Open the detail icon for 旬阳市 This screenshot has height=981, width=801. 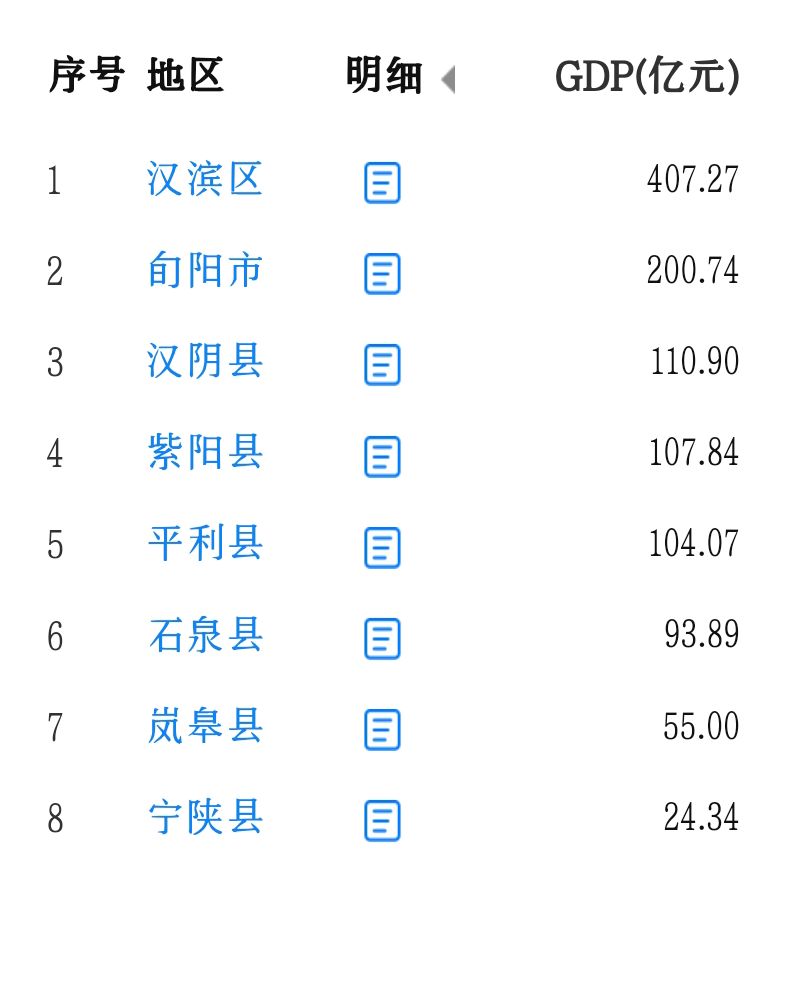pos(382,272)
